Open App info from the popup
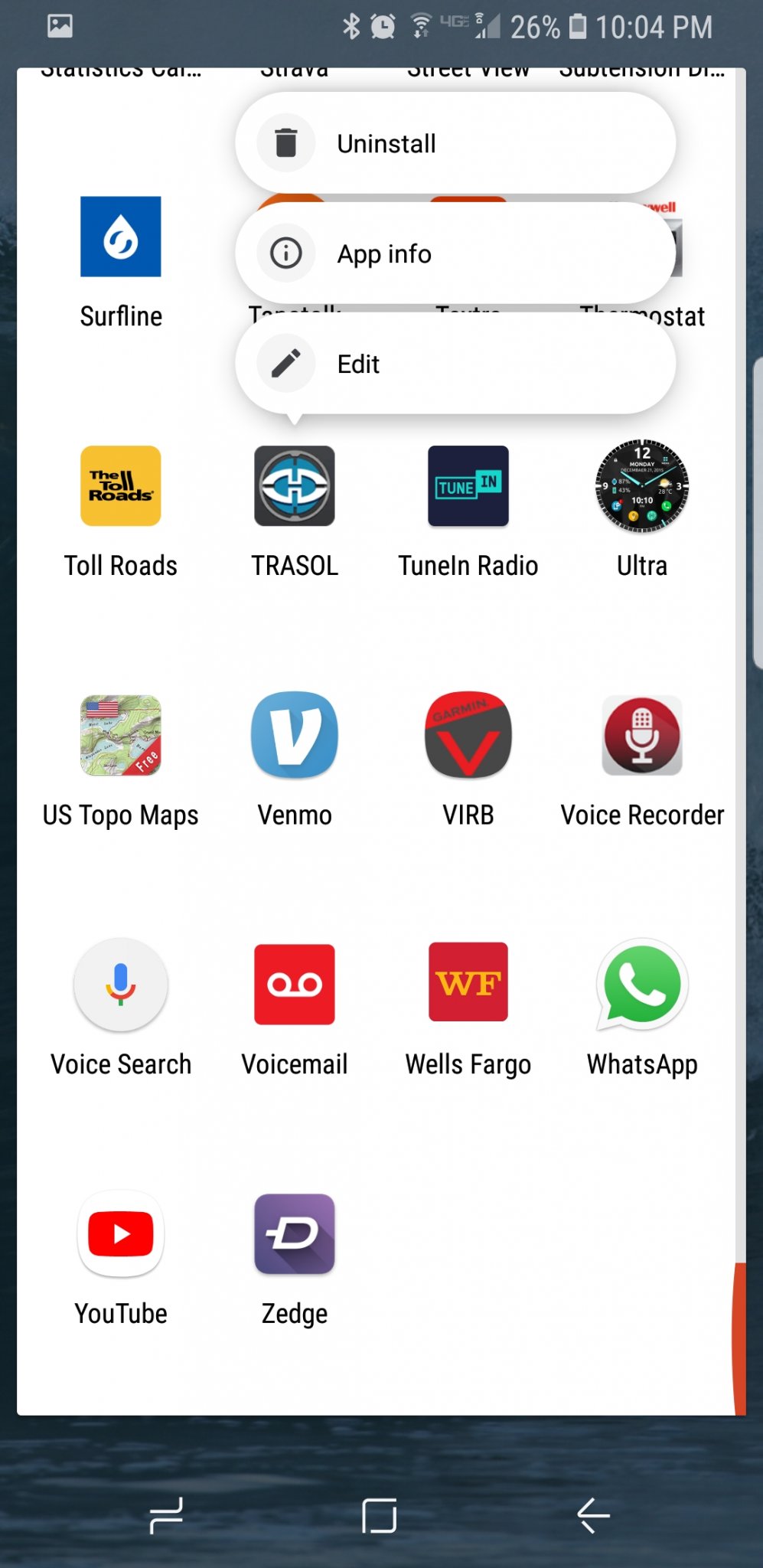Viewport: 763px width, 1568px height. click(x=455, y=253)
